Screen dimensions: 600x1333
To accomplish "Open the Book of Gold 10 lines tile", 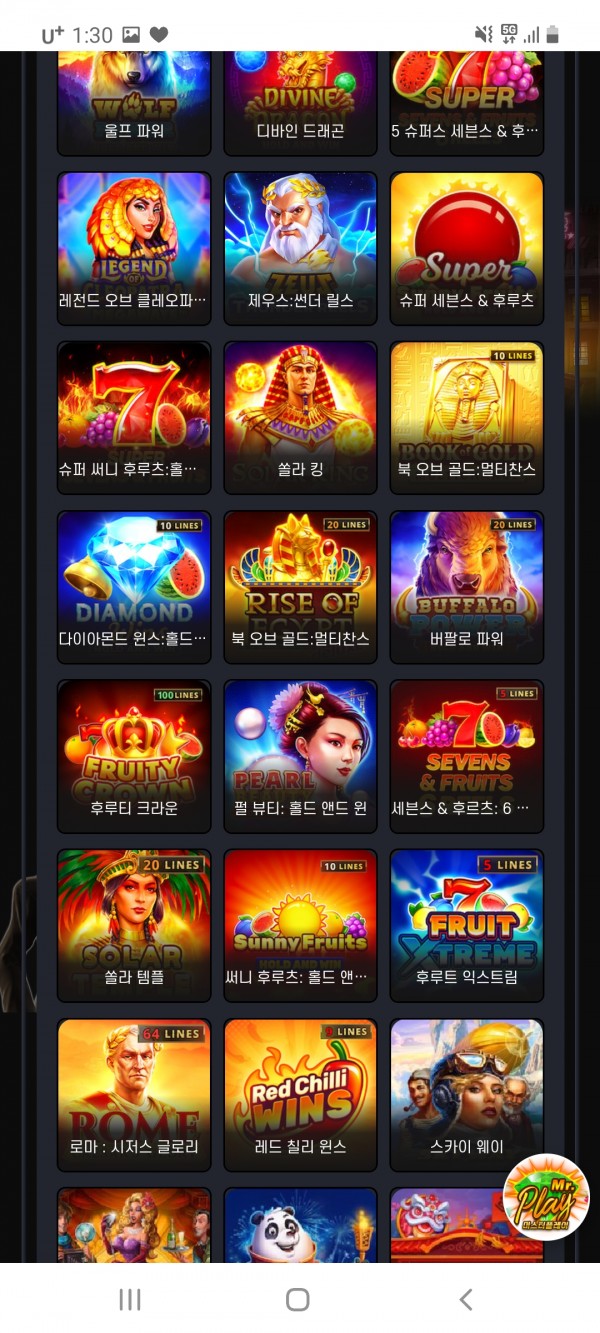I will click(467, 417).
